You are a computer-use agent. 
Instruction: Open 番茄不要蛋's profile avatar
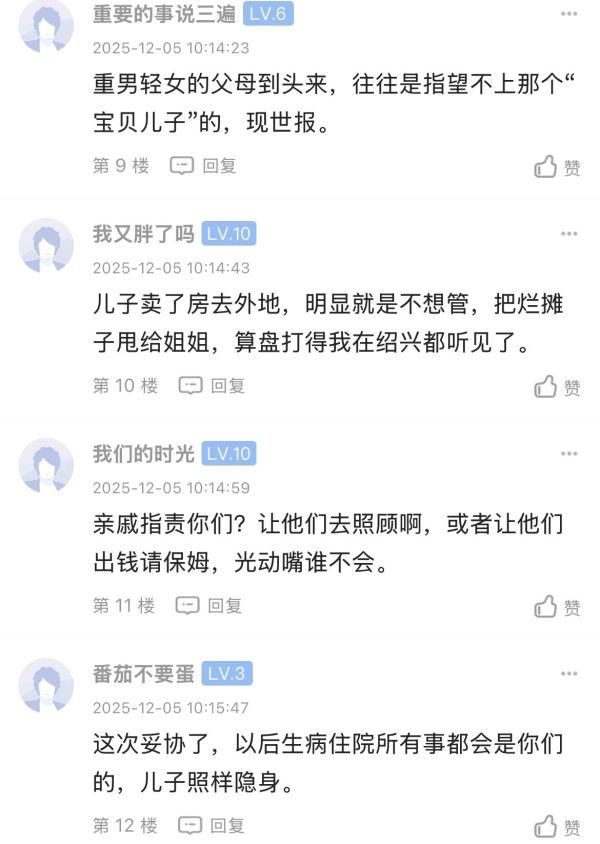pyautogui.click(x=47, y=686)
